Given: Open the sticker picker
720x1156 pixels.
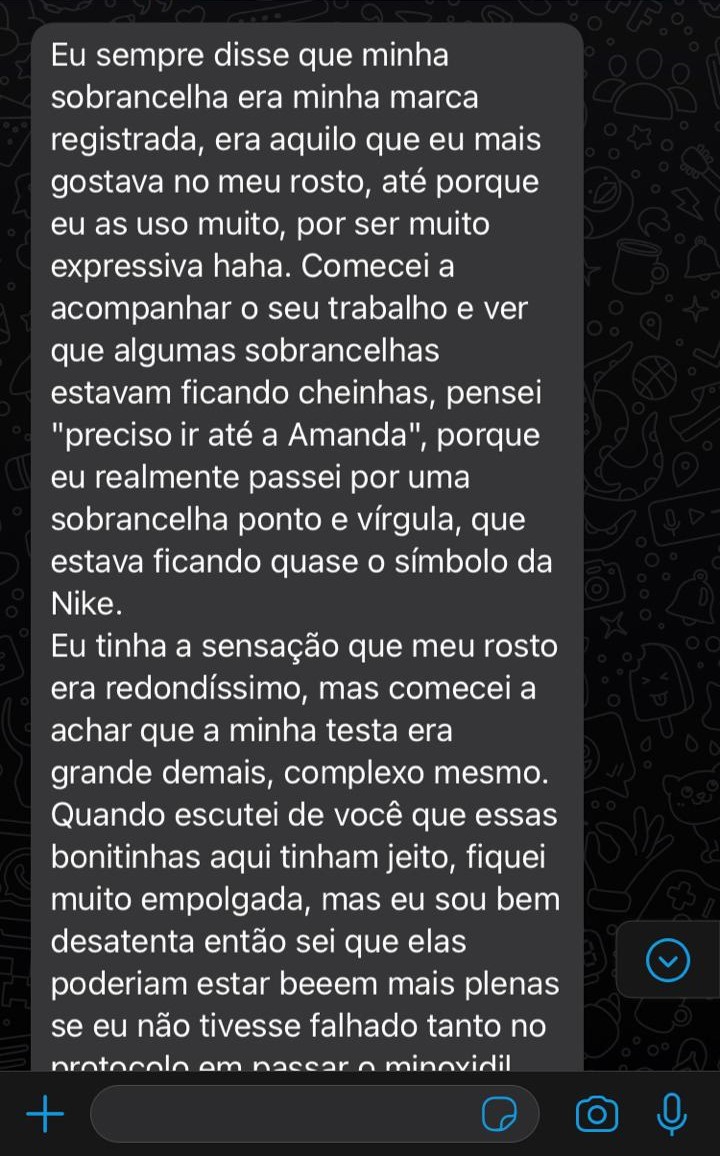Looking at the screenshot, I should point(499,1114).
